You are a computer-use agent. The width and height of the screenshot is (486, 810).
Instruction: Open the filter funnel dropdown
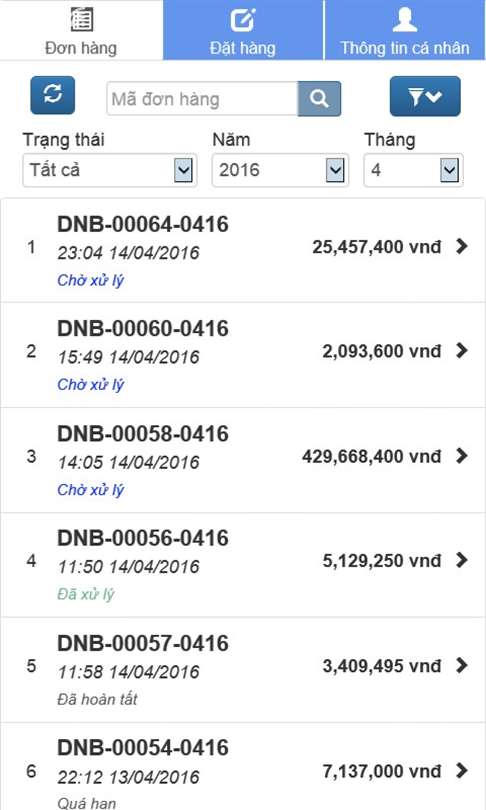(425, 96)
